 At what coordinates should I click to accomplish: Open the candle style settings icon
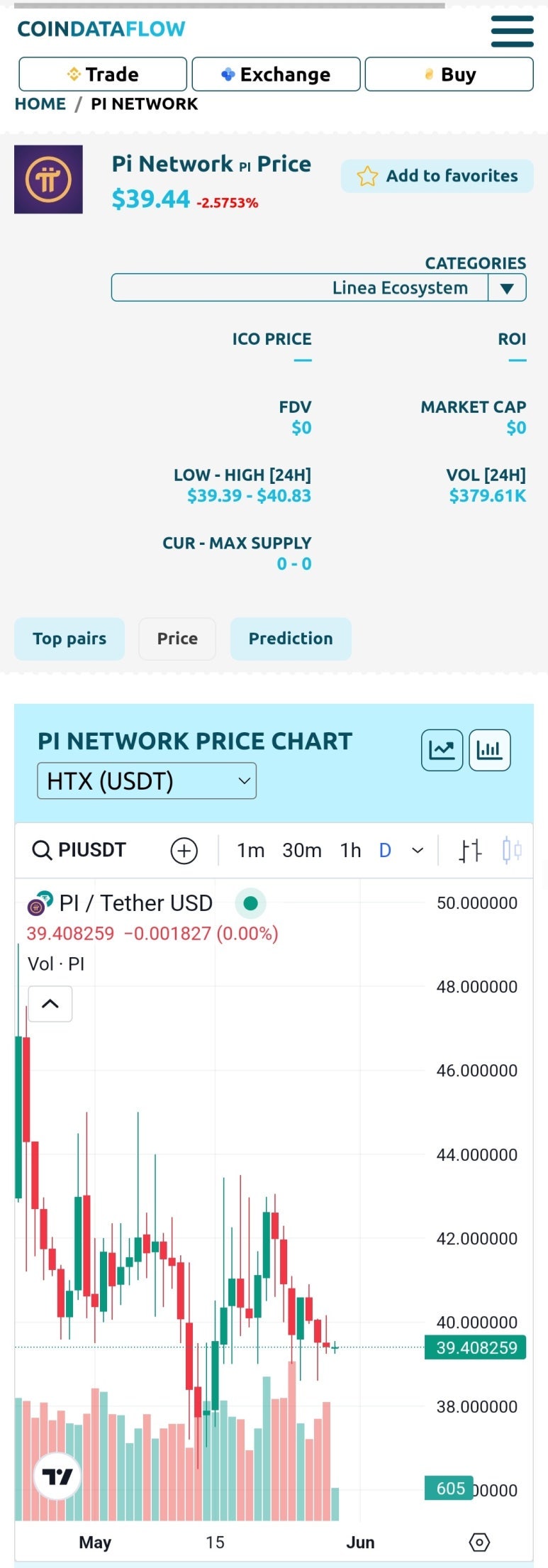point(513,849)
